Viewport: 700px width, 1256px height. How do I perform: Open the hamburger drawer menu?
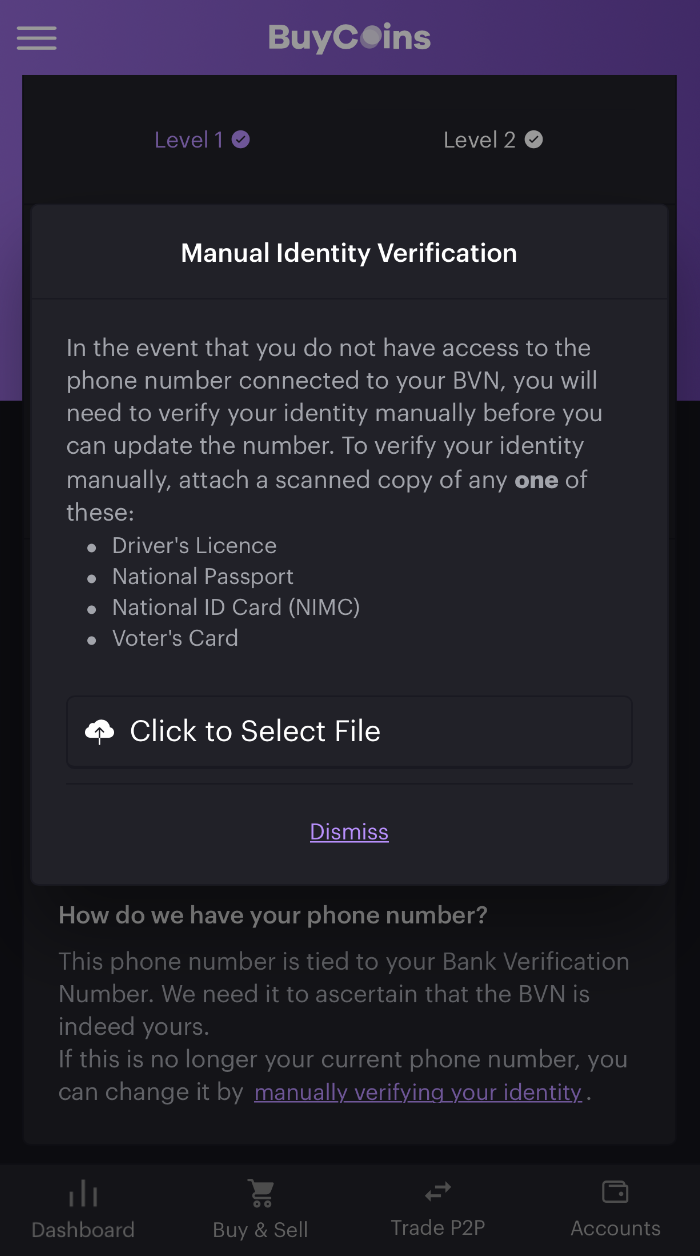click(37, 38)
